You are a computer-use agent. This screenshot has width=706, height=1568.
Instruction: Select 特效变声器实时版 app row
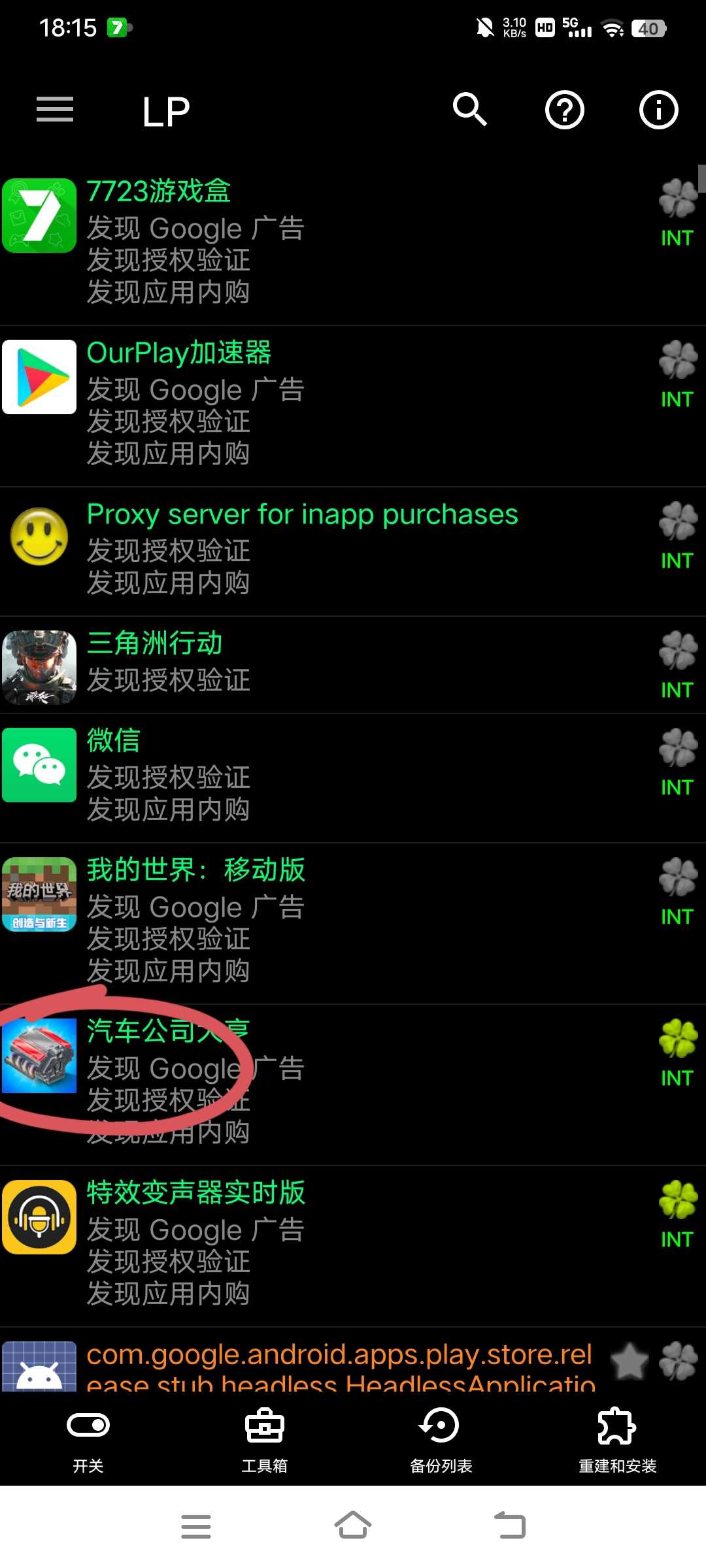327,1245
